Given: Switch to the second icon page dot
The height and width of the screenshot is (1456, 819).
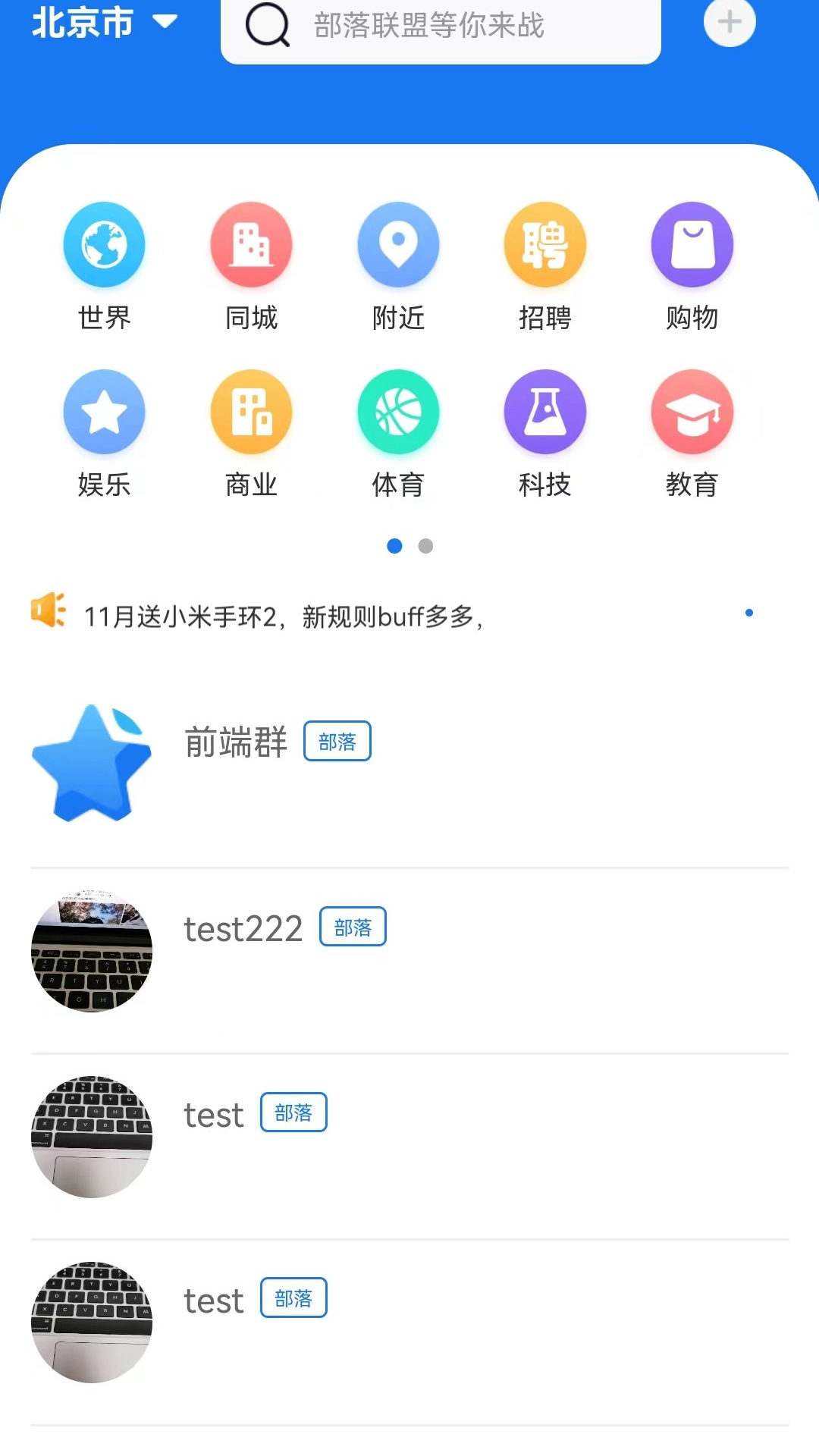Looking at the screenshot, I should pyautogui.click(x=426, y=546).
